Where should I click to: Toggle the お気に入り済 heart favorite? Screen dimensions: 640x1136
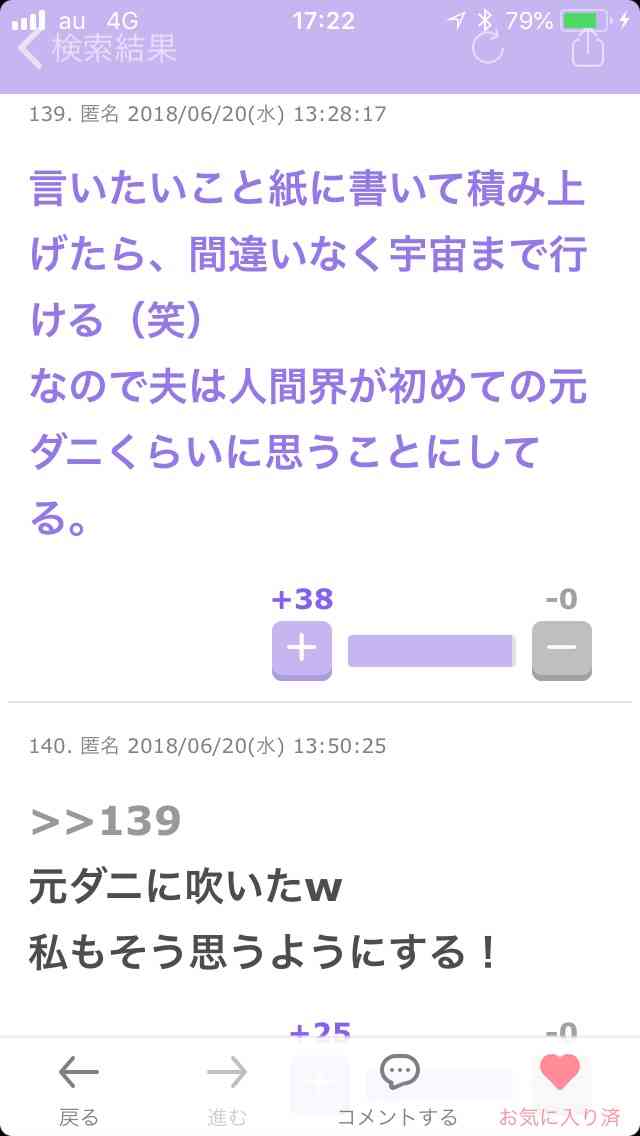coord(560,1087)
